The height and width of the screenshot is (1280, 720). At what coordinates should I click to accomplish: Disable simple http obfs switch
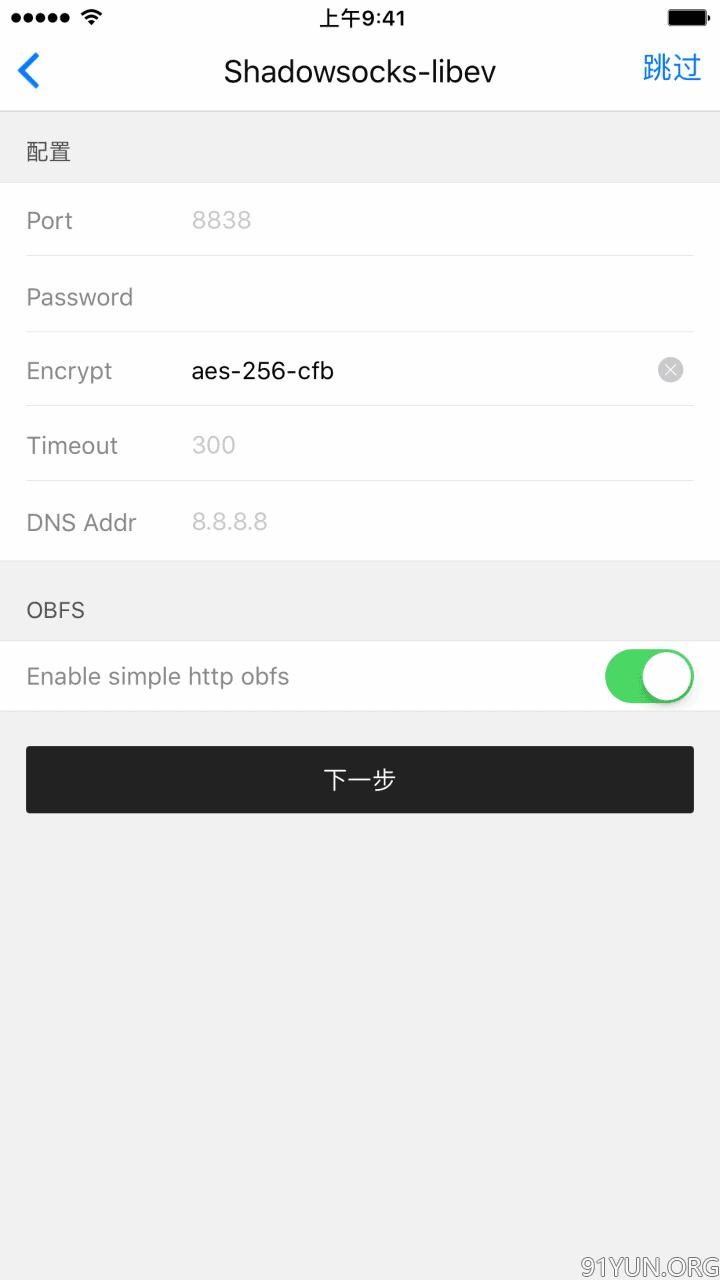point(649,676)
